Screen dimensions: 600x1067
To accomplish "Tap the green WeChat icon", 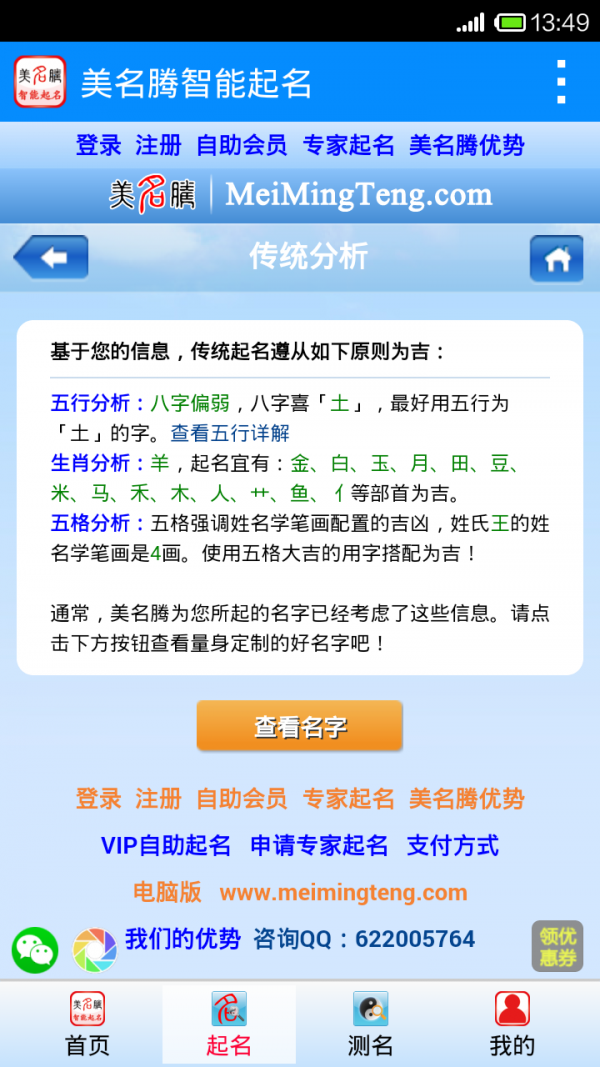I will pos(35,950).
